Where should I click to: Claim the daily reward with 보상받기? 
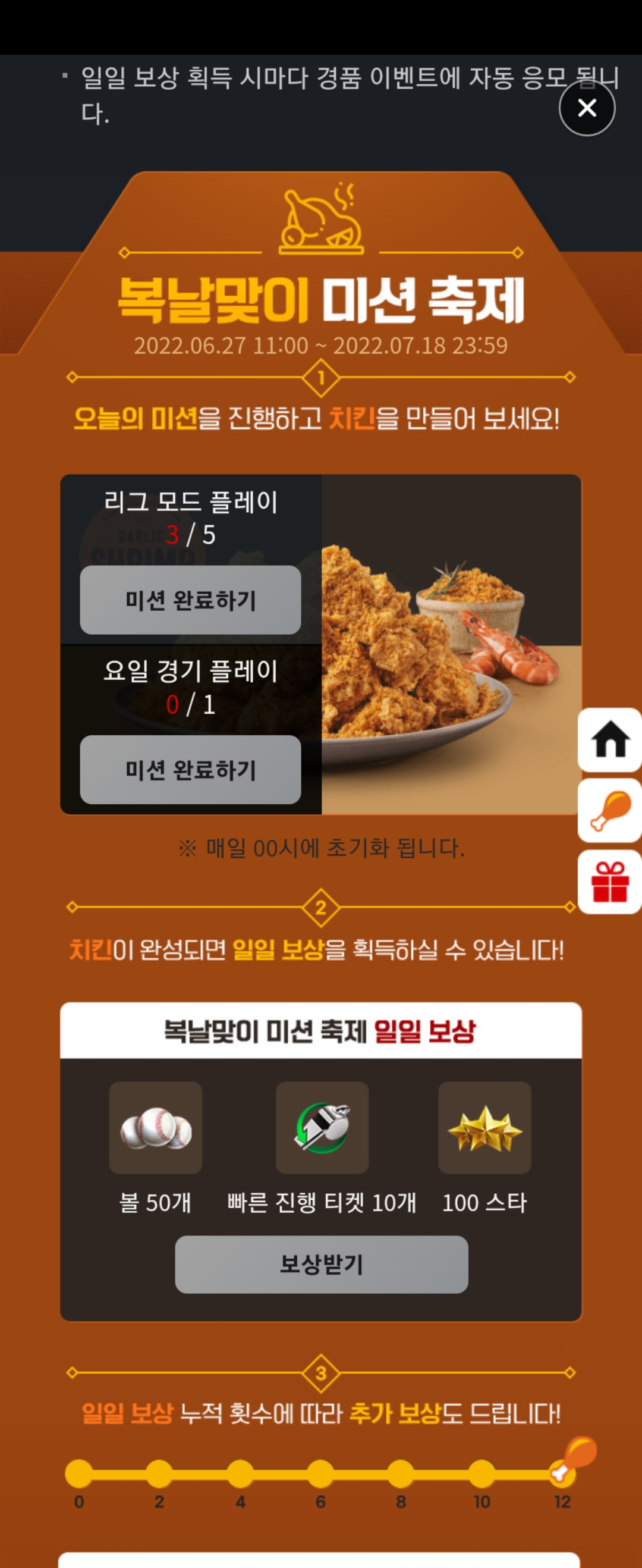point(322,1264)
